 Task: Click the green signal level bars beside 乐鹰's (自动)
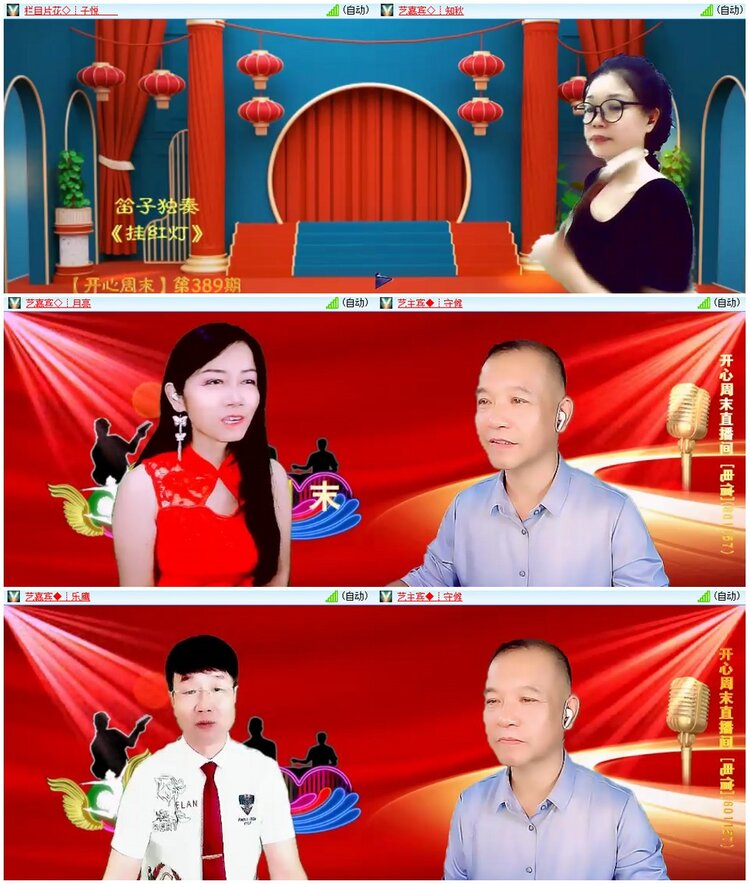click(x=332, y=595)
